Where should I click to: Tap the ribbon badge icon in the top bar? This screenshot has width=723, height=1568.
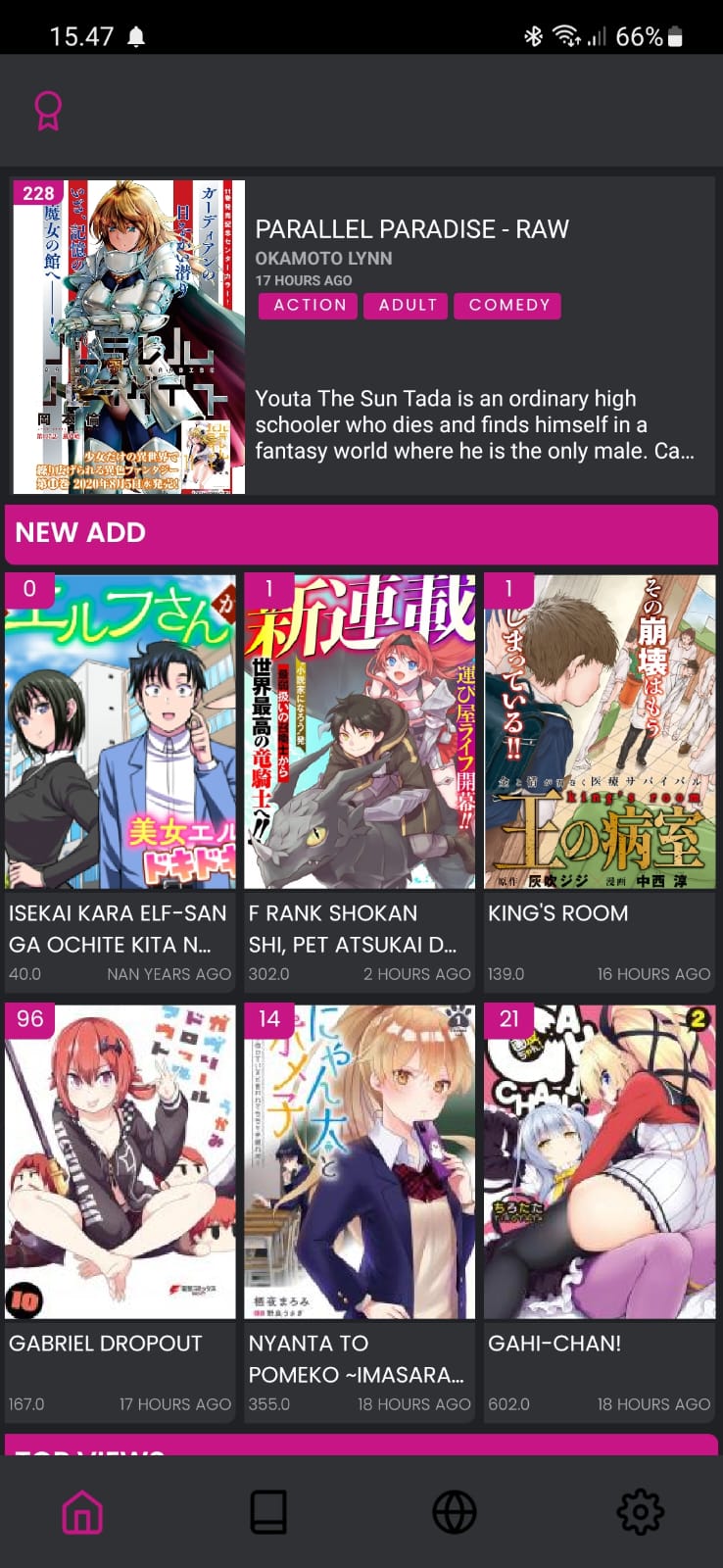click(x=48, y=111)
